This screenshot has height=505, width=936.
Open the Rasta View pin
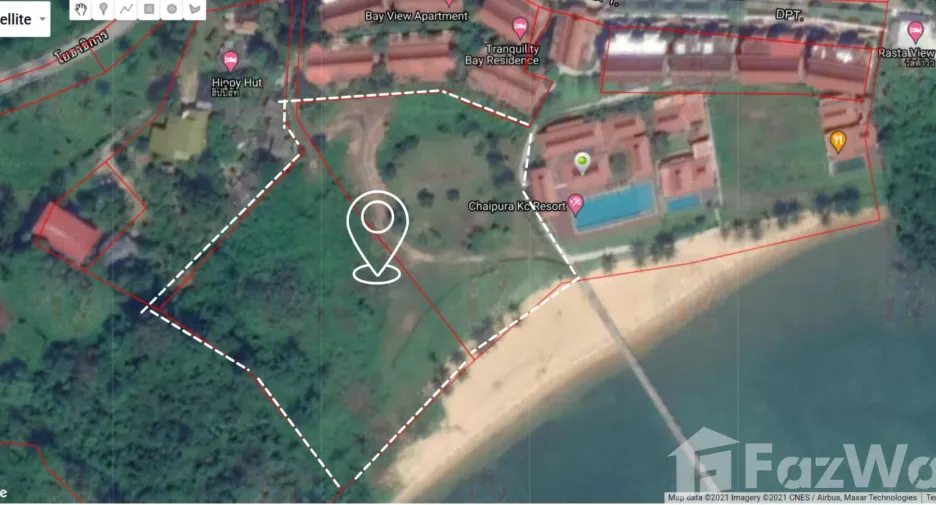915,32
